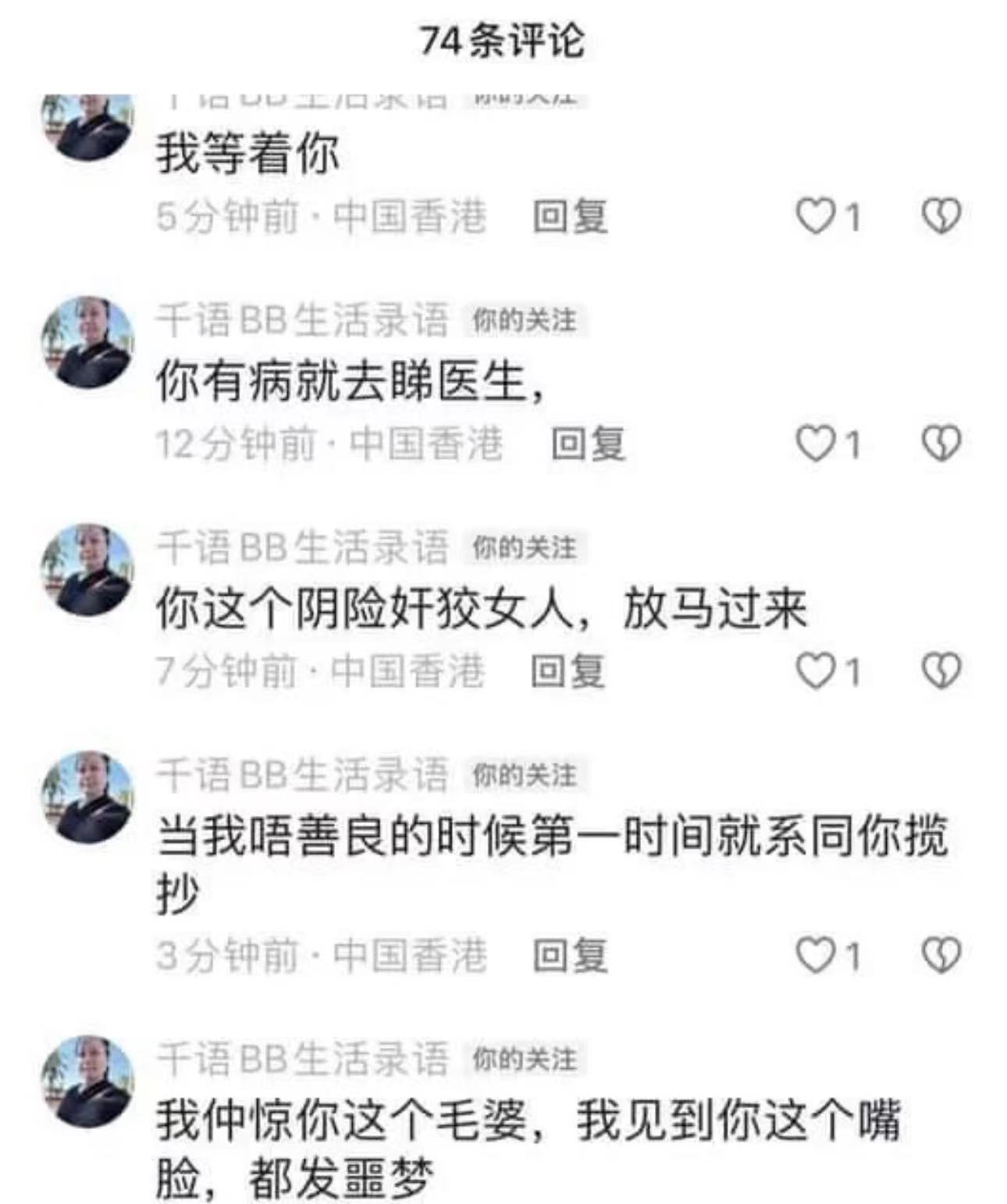Viewport: 1007px width, 1204px height.
Task: Dislike the 当我唔善良 comment
Action: pyautogui.click(x=941, y=955)
